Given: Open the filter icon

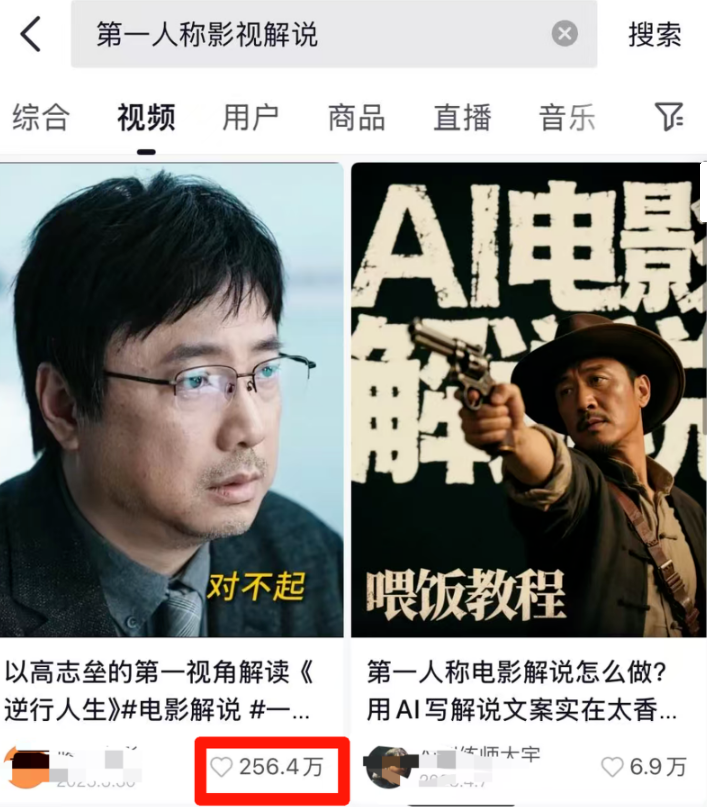Looking at the screenshot, I should tap(669, 117).
